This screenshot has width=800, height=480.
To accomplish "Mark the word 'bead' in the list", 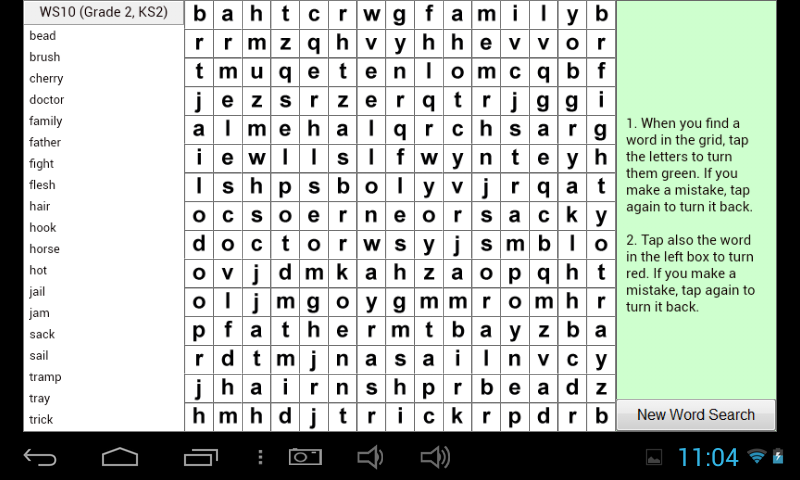I will pos(43,36).
